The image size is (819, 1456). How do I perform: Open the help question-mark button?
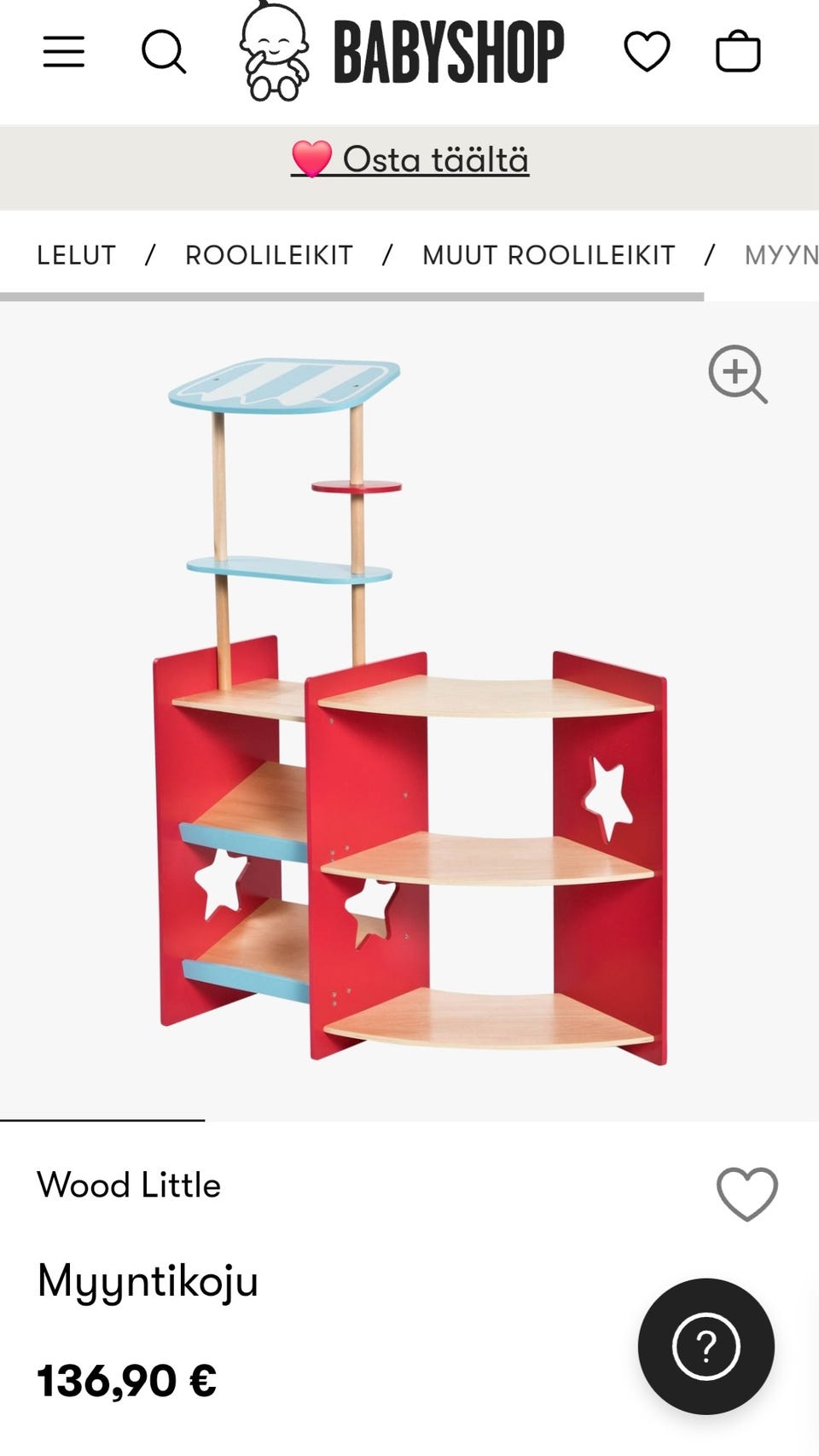[706, 1347]
